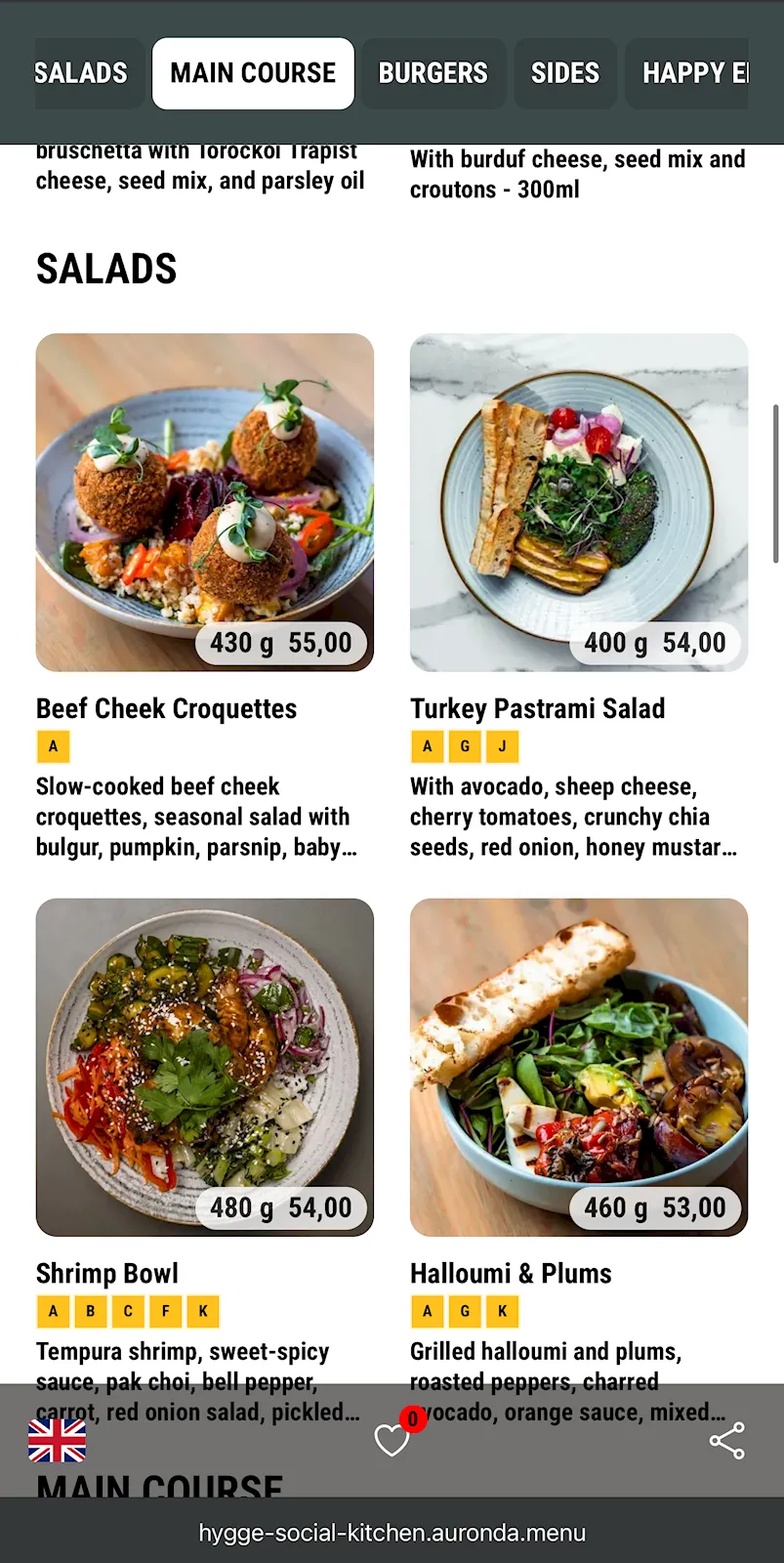
Task: Switch to the Salads category tab
Action: coord(82,73)
